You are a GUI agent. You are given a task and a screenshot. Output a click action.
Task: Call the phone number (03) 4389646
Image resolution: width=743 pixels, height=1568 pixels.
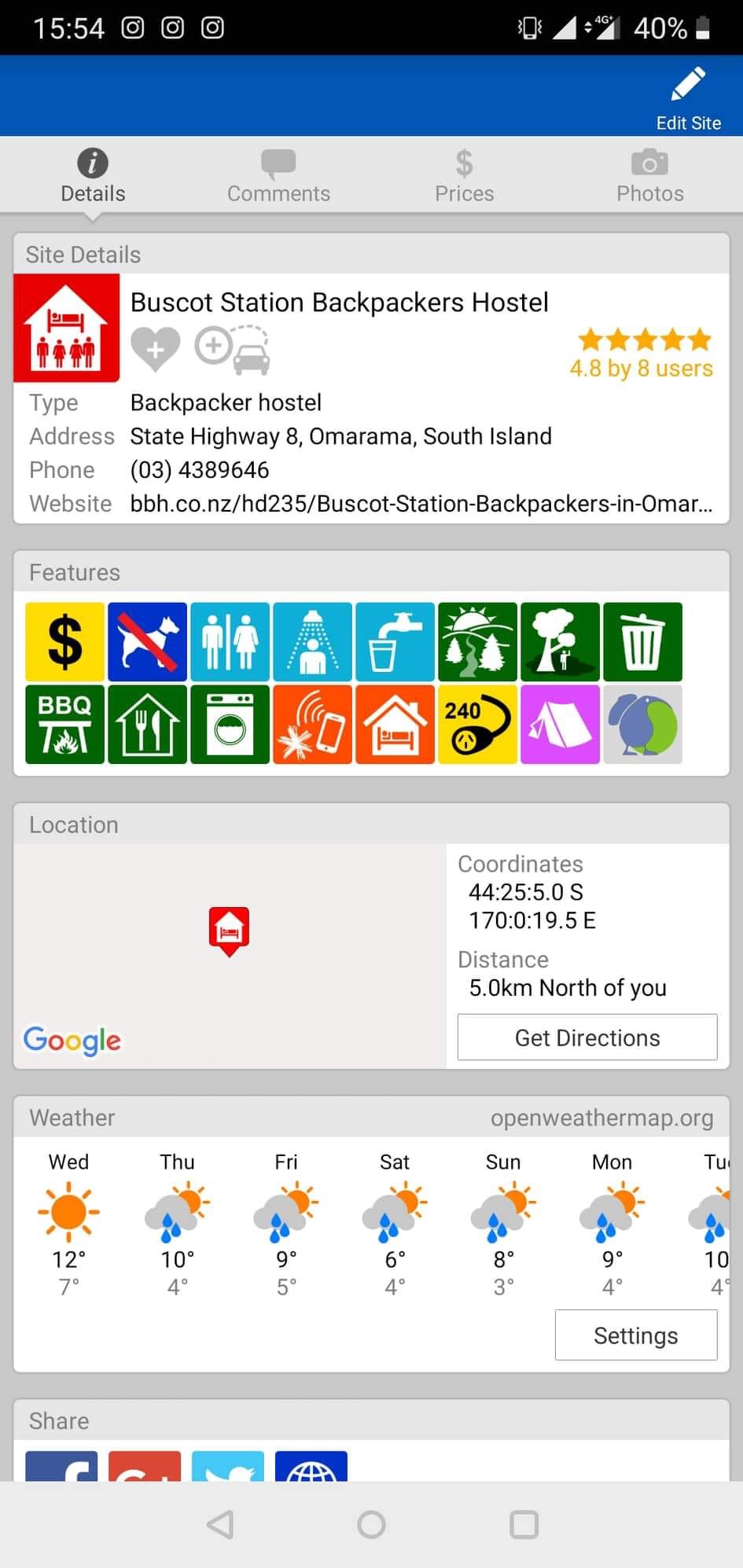coord(200,470)
